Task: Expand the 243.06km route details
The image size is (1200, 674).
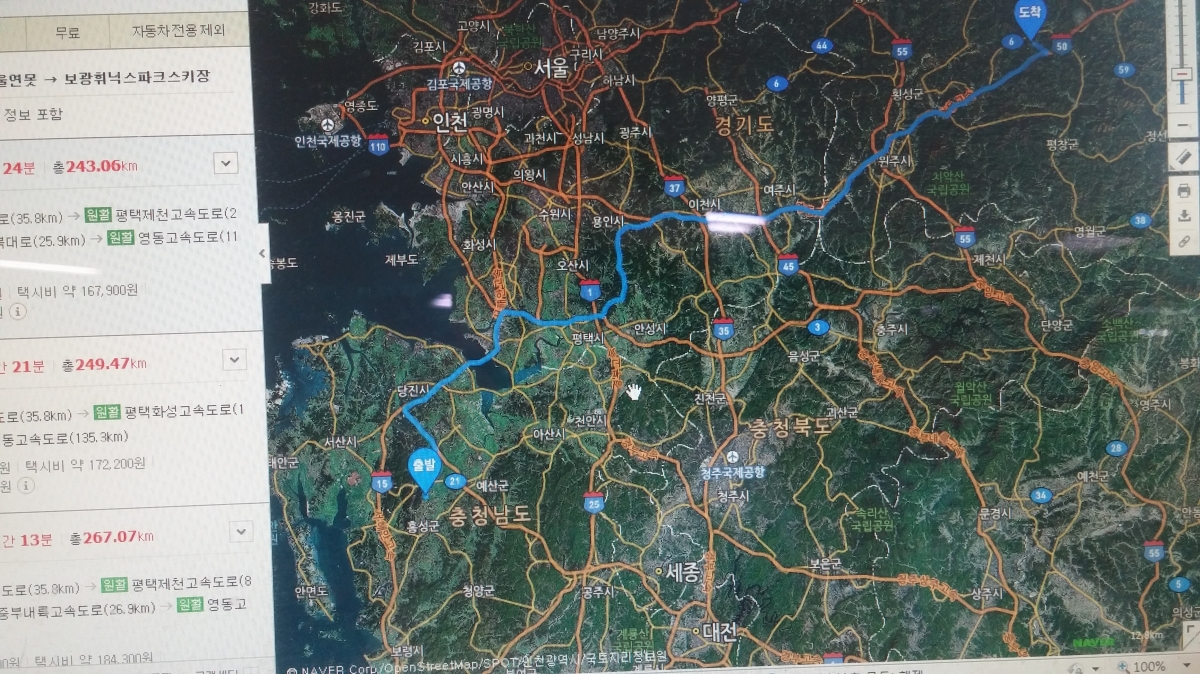Action: tap(226, 163)
